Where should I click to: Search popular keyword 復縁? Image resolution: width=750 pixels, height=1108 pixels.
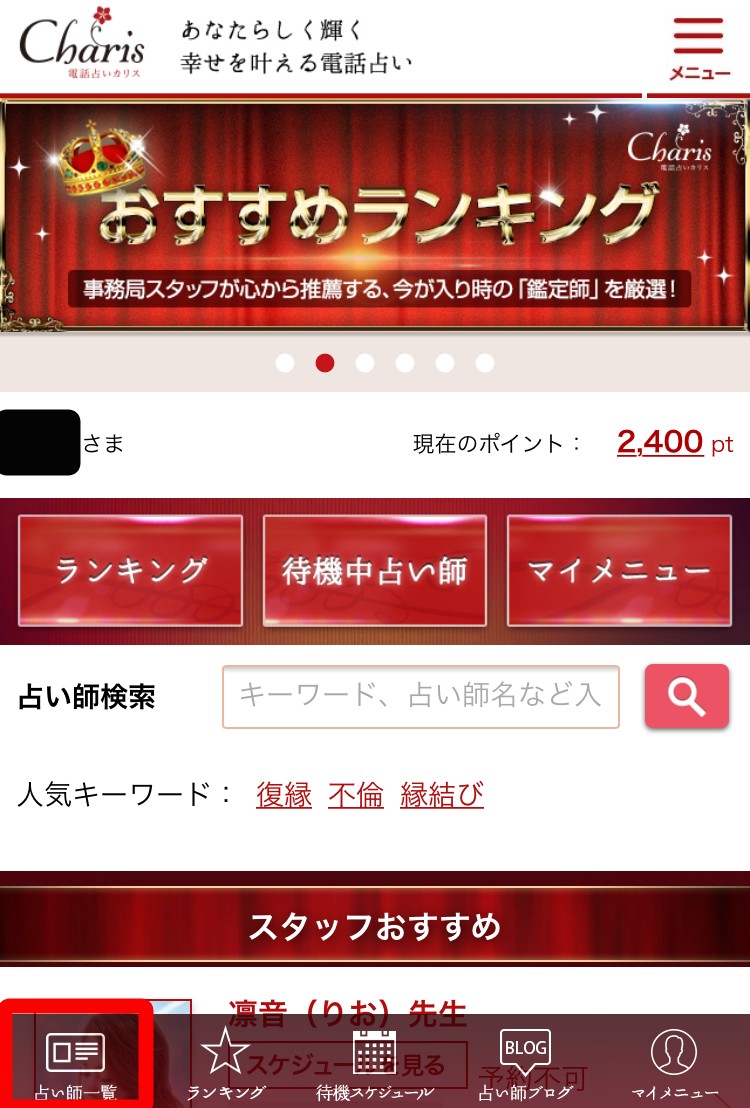click(x=284, y=795)
